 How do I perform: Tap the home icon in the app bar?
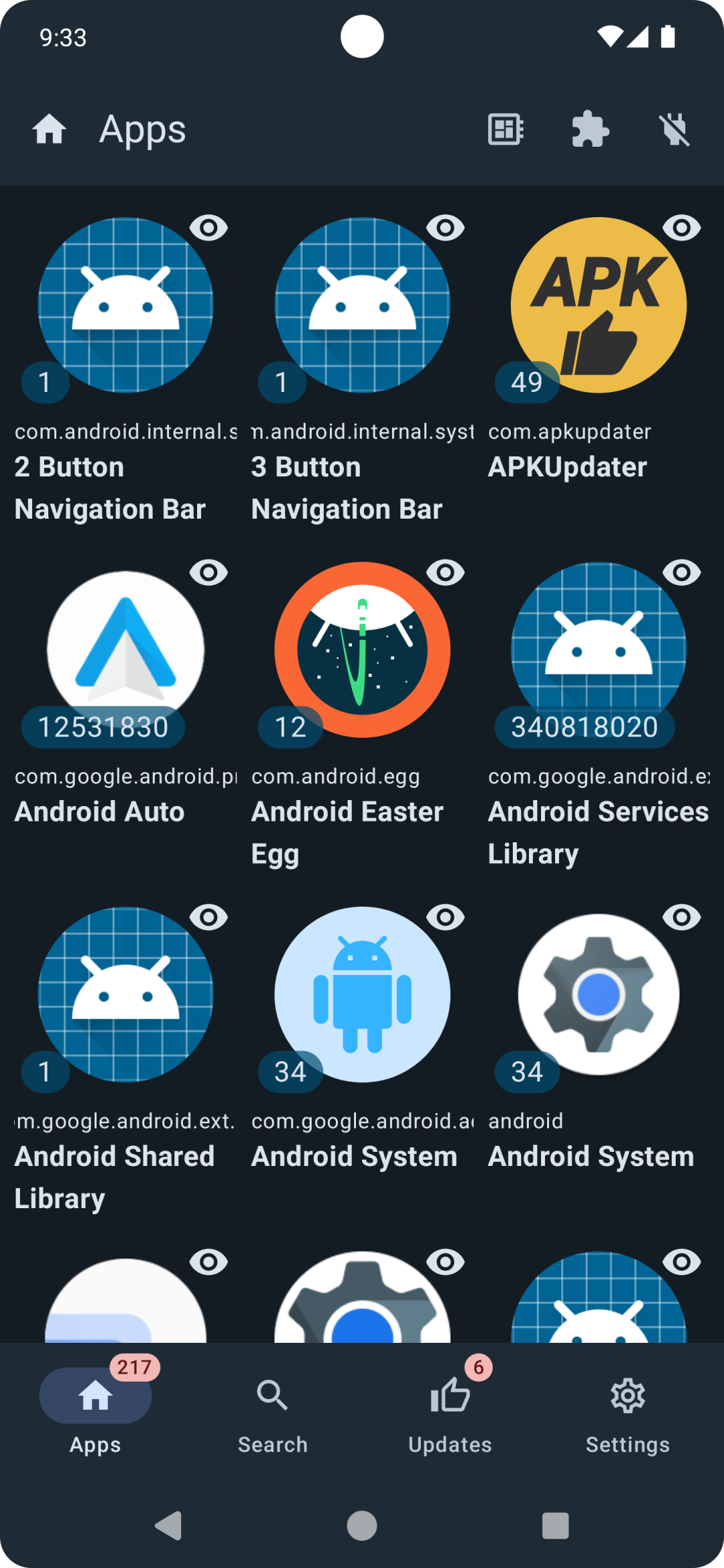pos(50,129)
